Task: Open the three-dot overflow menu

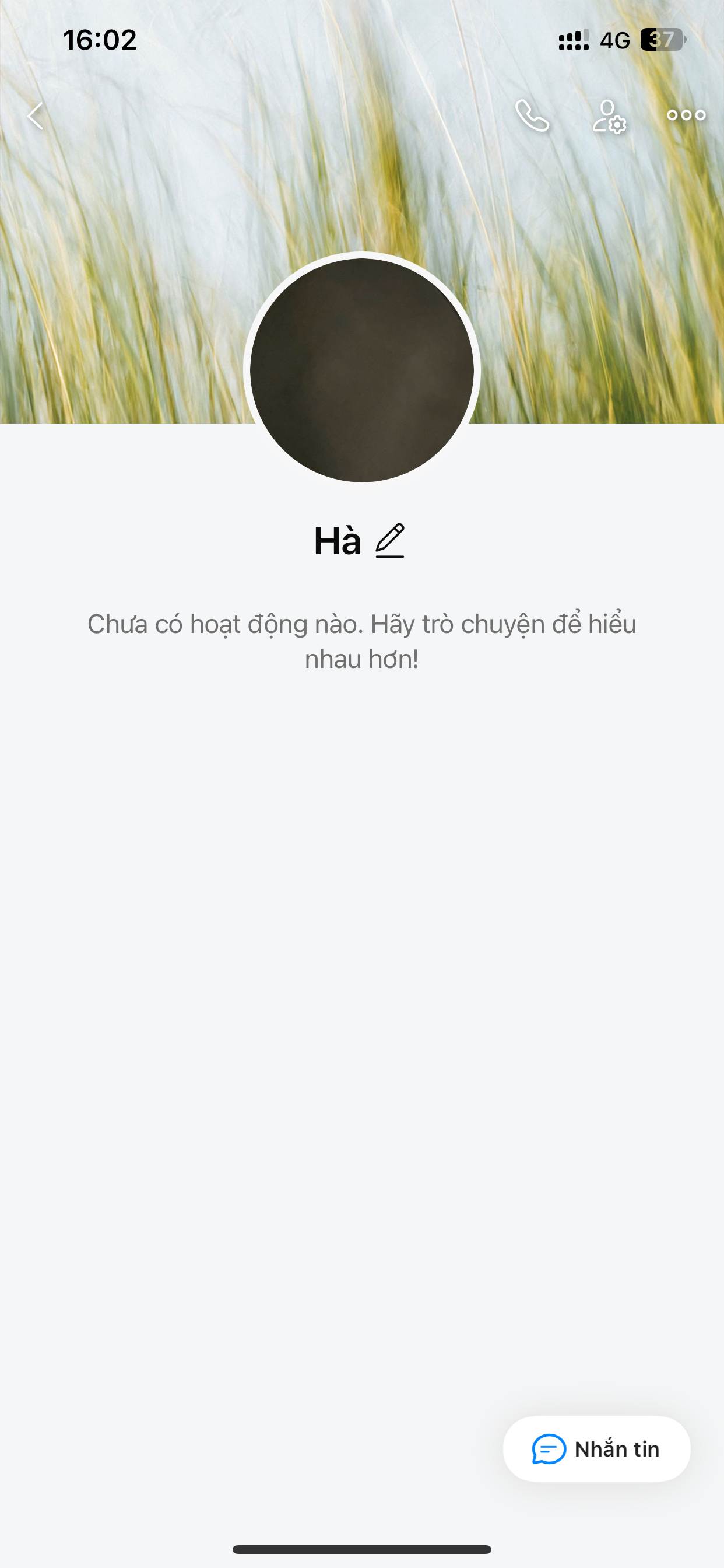Action: coord(686,115)
